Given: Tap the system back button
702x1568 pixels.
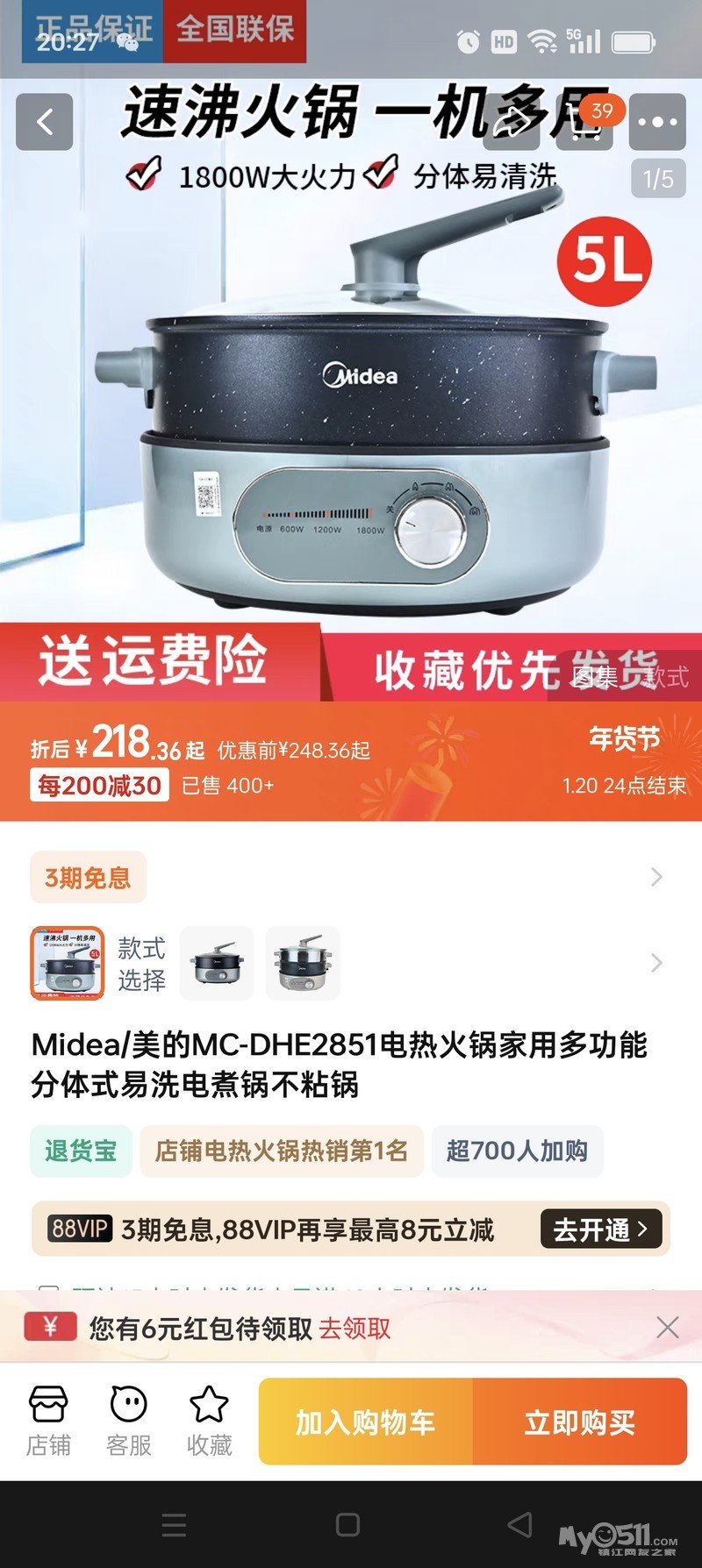Looking at the screenshot, I should [519, 1524].
